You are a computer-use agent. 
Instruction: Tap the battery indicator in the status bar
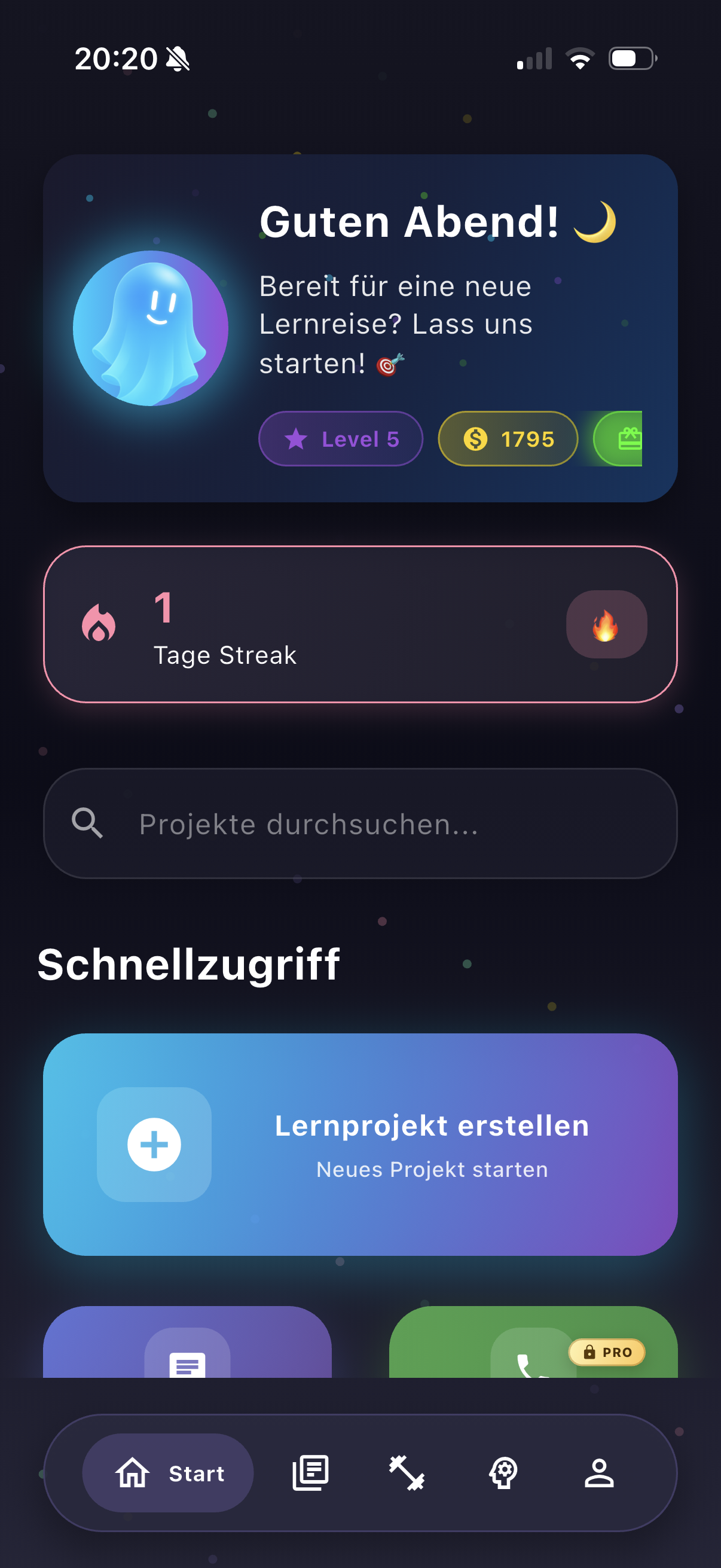(633, 59)
